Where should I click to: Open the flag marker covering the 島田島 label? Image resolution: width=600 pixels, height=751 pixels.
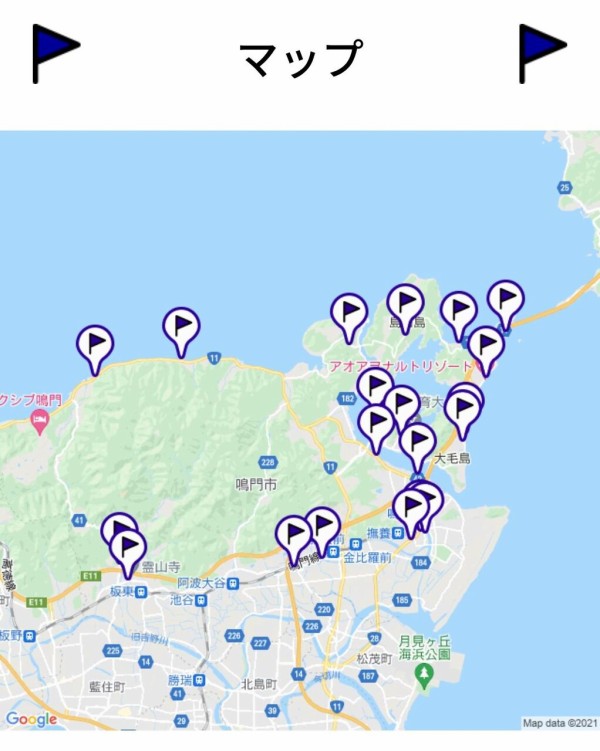pyautogui.click(x=405, y=304)
